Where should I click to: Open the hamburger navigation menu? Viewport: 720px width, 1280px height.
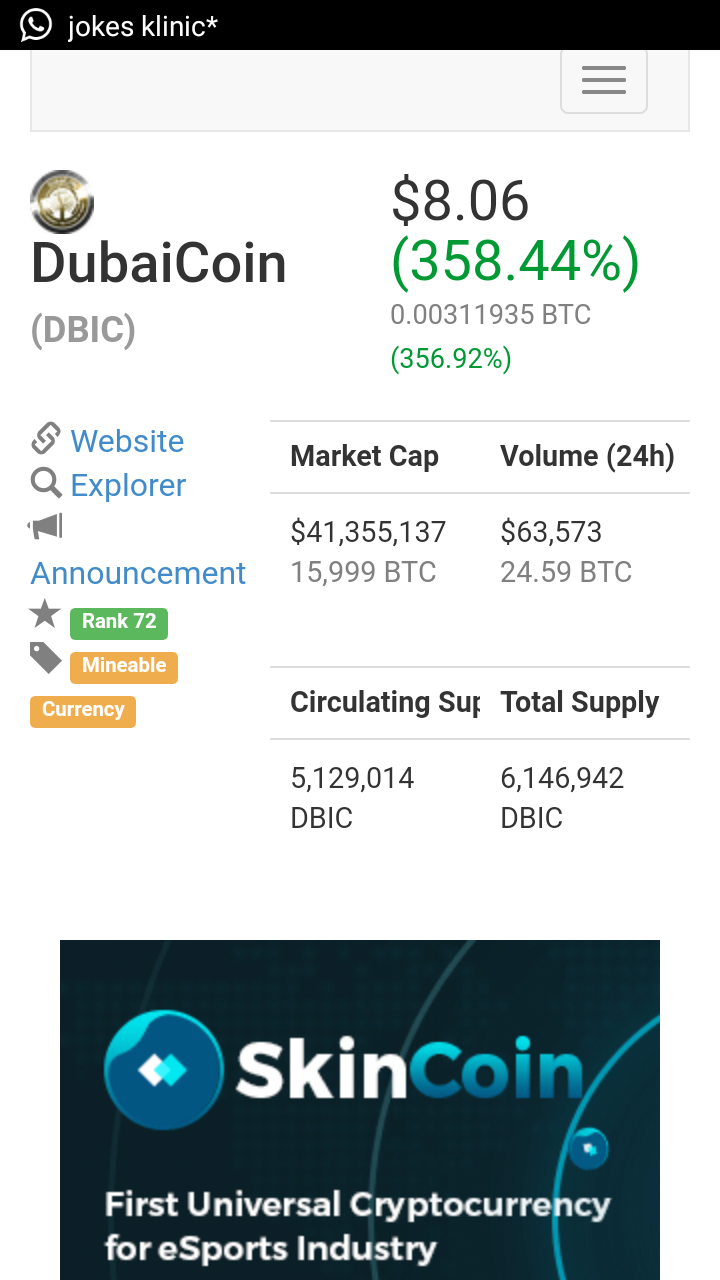603,80
